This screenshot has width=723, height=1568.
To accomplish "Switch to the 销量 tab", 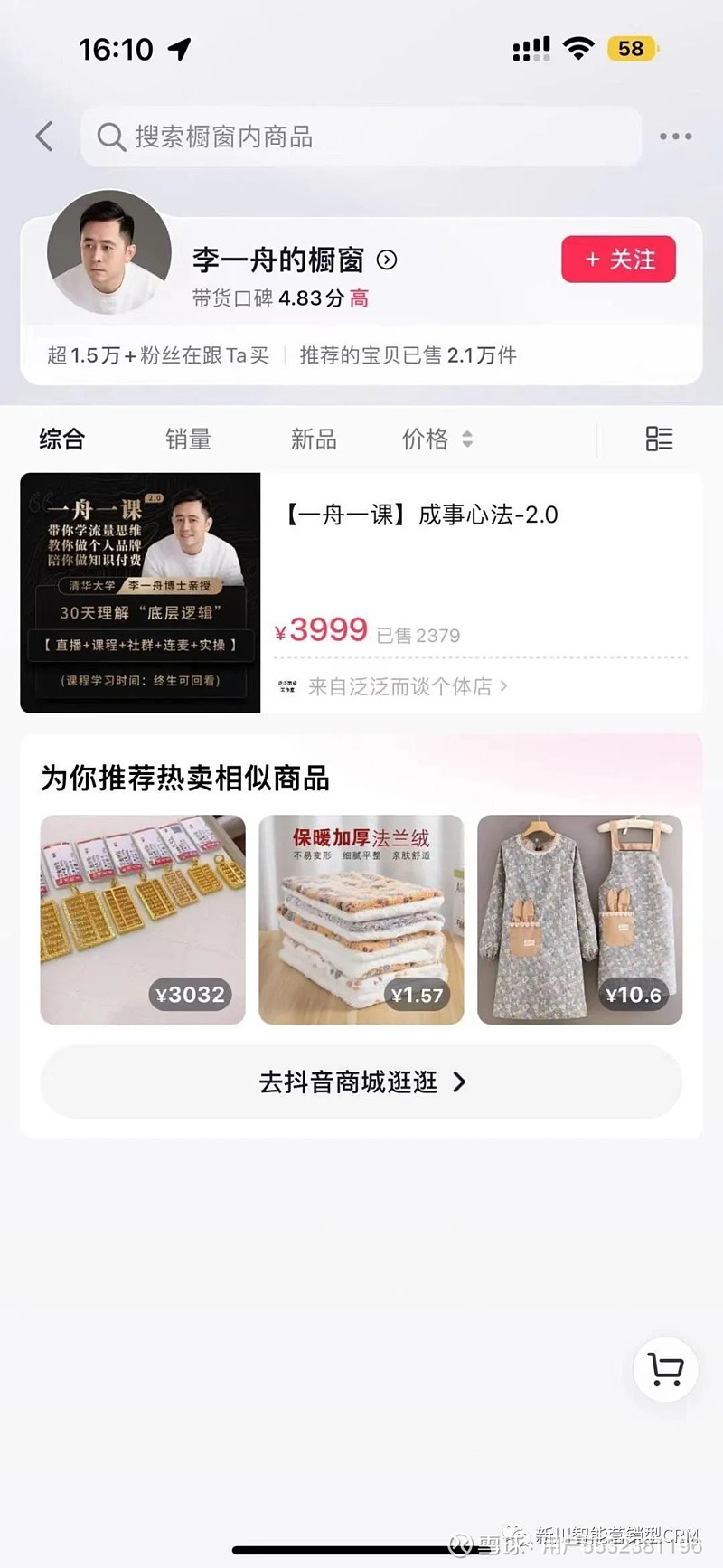I will tap(188, 439).
